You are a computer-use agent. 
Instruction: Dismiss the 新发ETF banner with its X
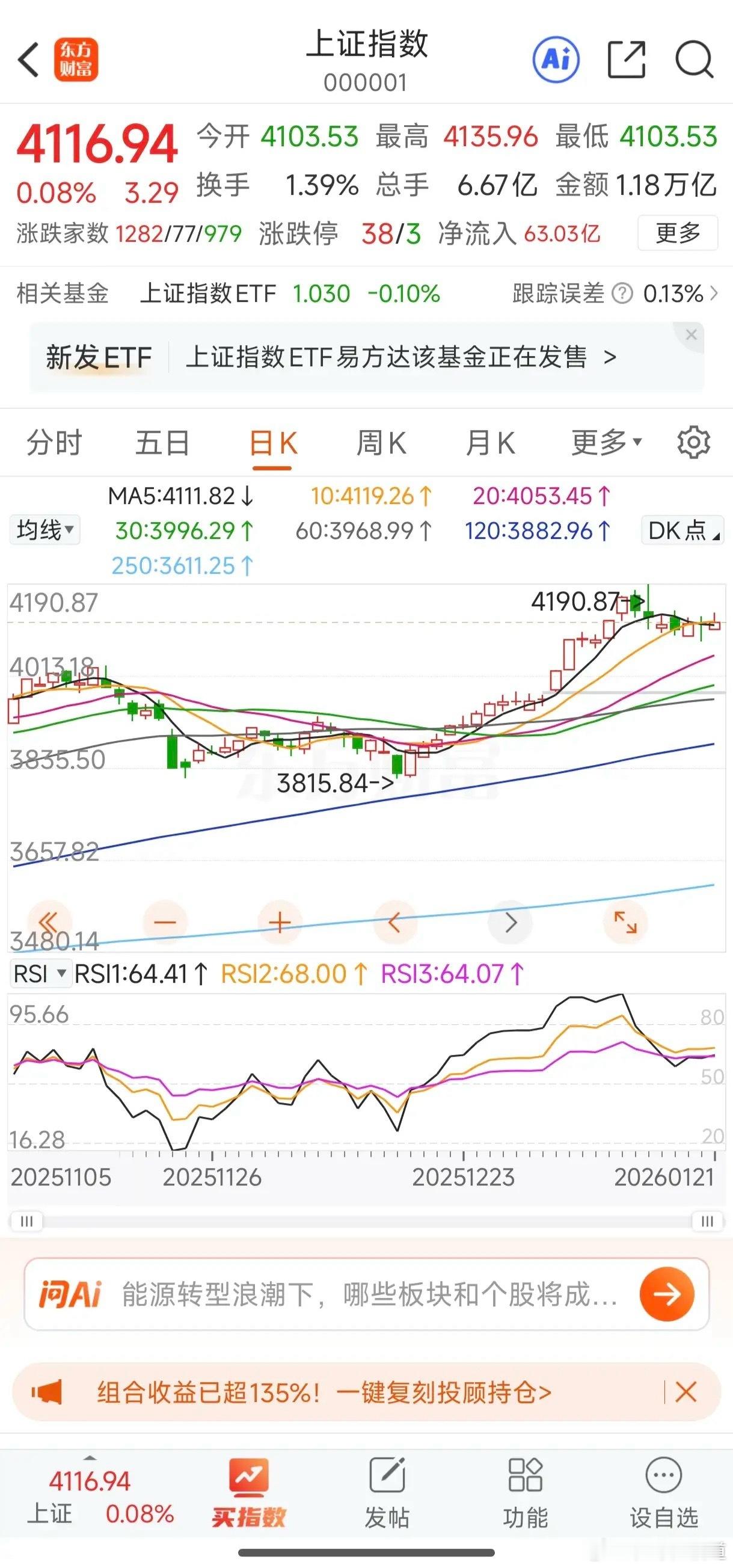(691, 334)
